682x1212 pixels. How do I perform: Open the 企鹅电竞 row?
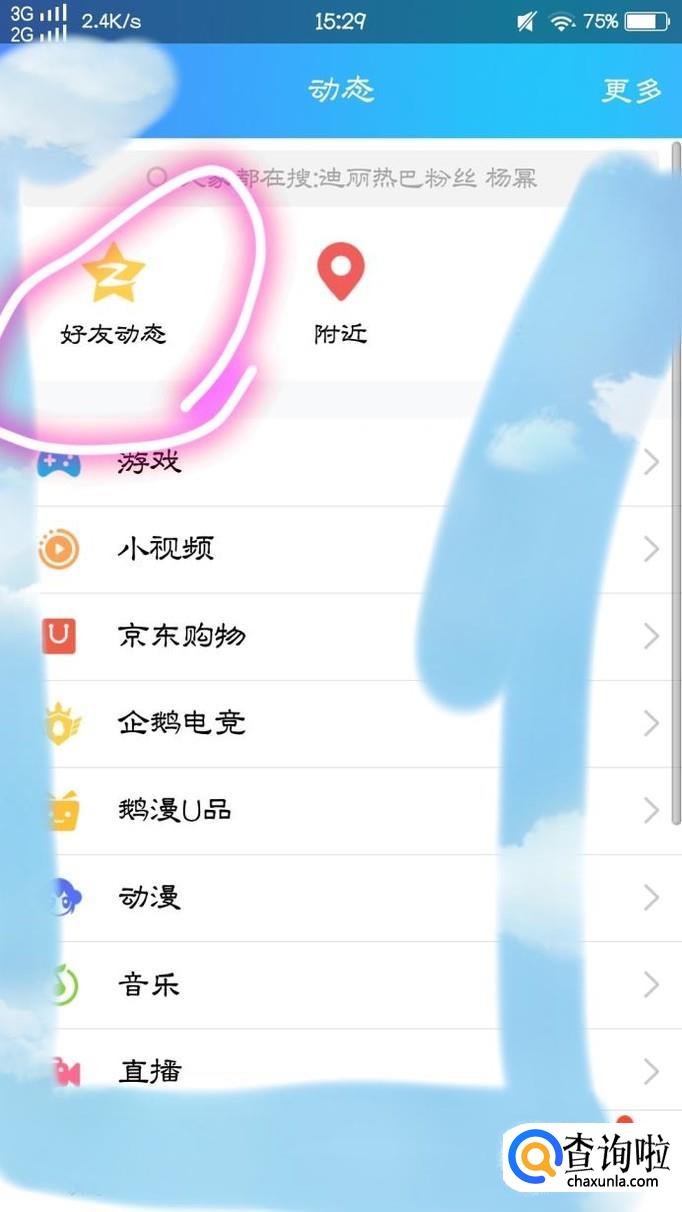341,723
